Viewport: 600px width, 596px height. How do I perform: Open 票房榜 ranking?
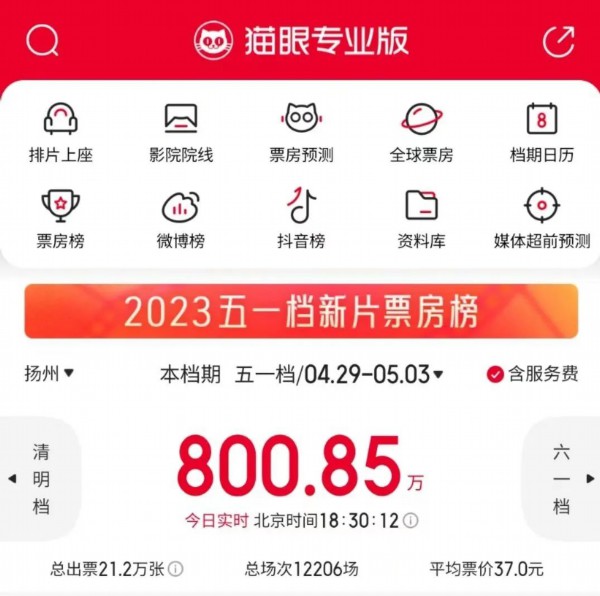tap(60, 219)
